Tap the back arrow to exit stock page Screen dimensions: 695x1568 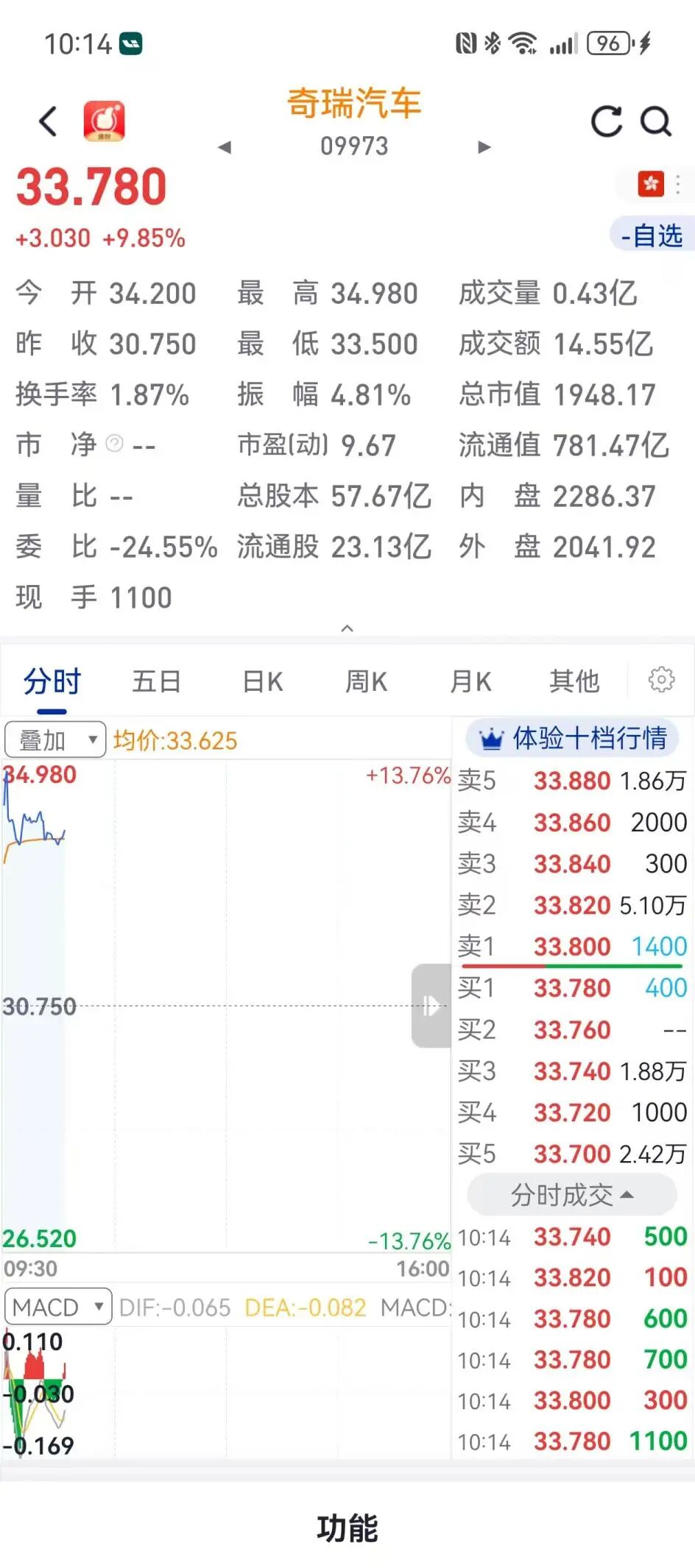[x=47, y=121]
